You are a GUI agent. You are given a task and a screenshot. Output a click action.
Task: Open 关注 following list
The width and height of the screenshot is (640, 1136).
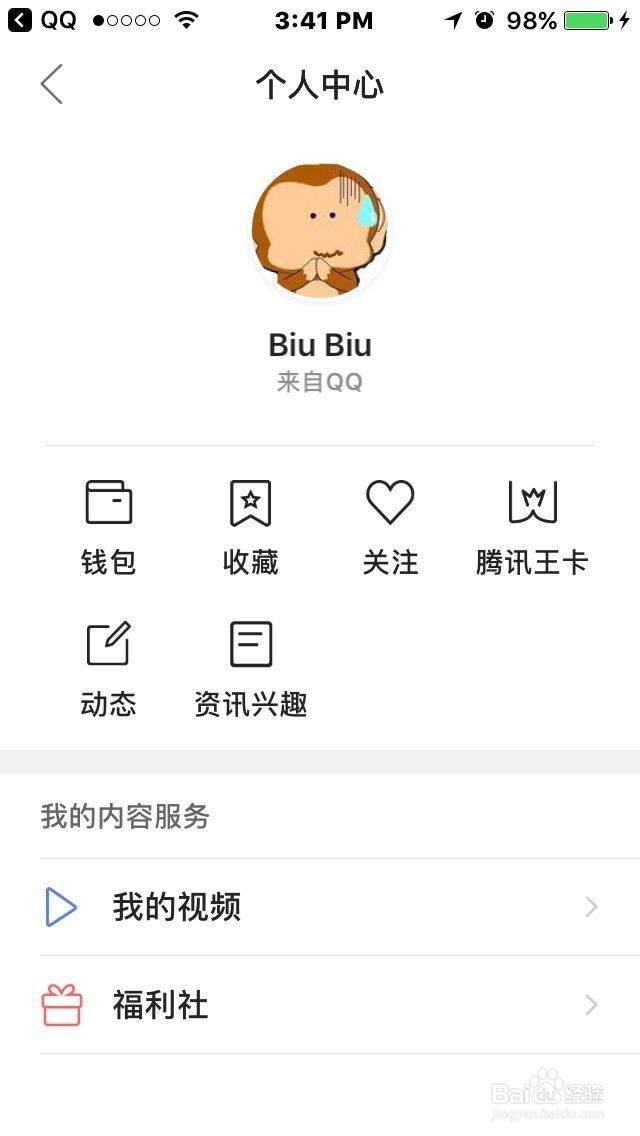(390, 525)
